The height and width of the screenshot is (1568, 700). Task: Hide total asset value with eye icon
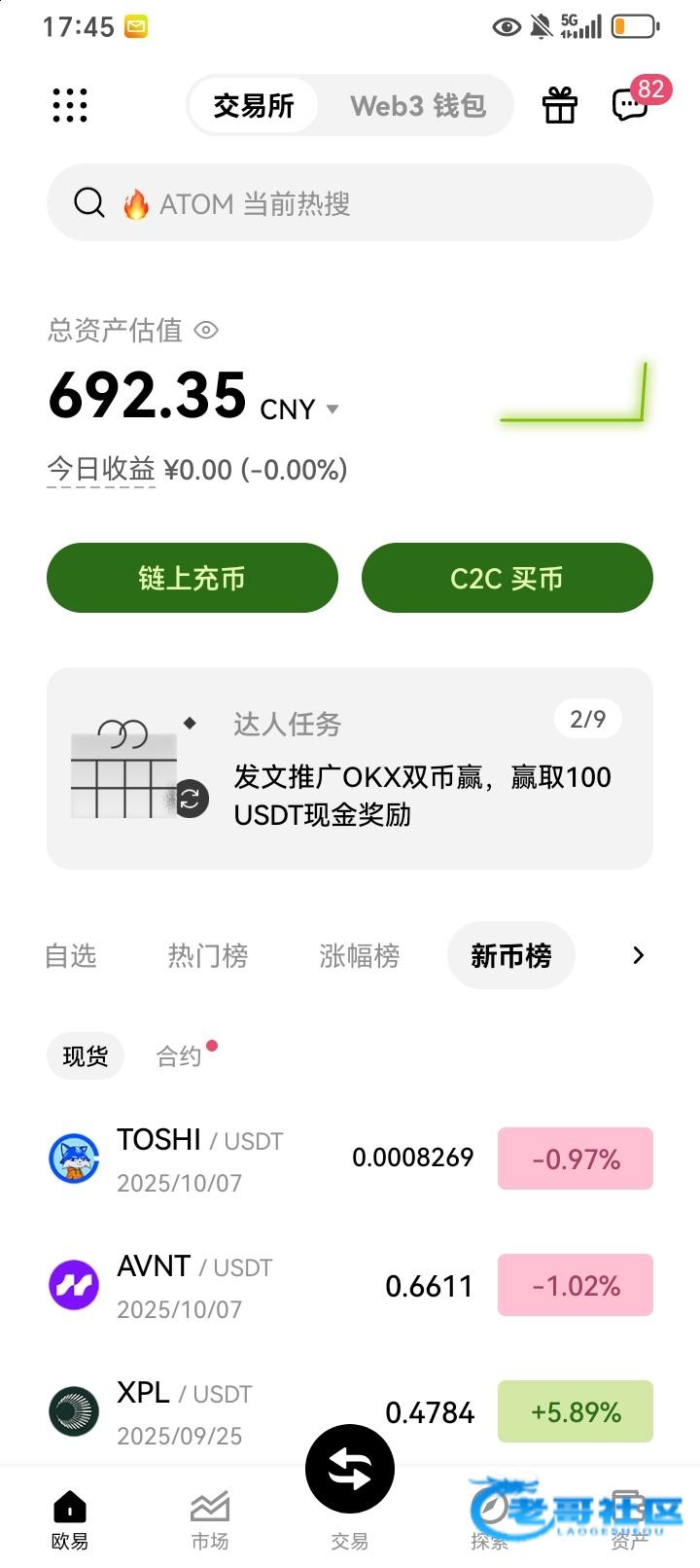pos(206,331)
